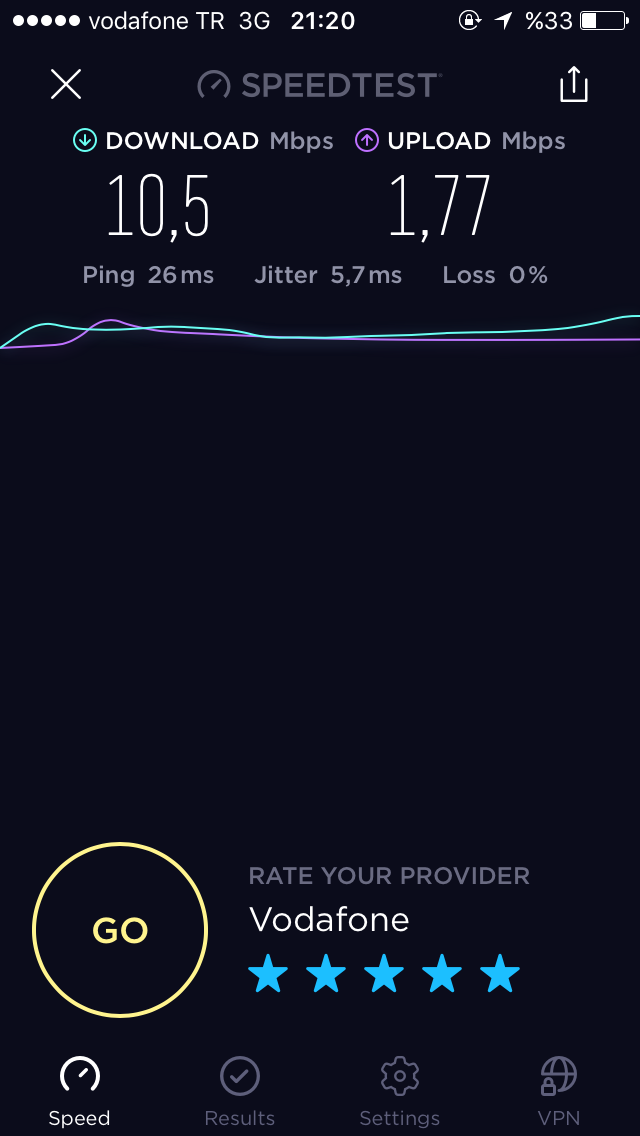Rate Vodafone three stars
This screenshot has width=640, height=1136.
[x=384, y=973]
